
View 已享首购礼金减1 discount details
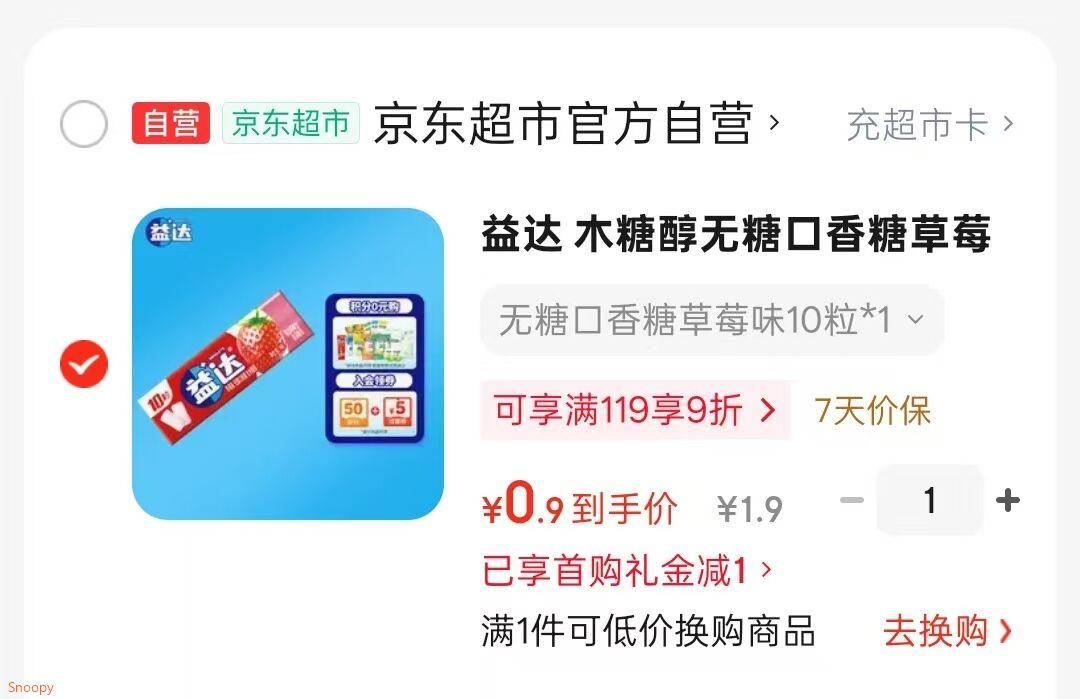tap(627, 570)
